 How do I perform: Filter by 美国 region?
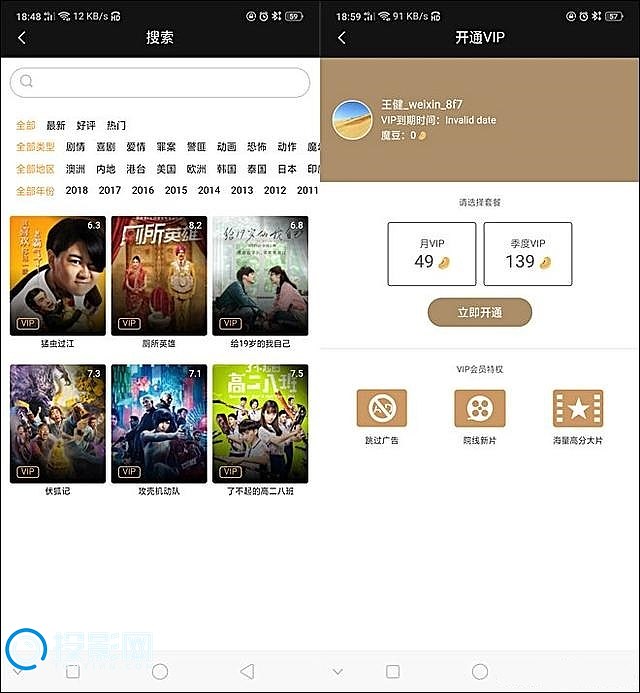coord(166,169)
